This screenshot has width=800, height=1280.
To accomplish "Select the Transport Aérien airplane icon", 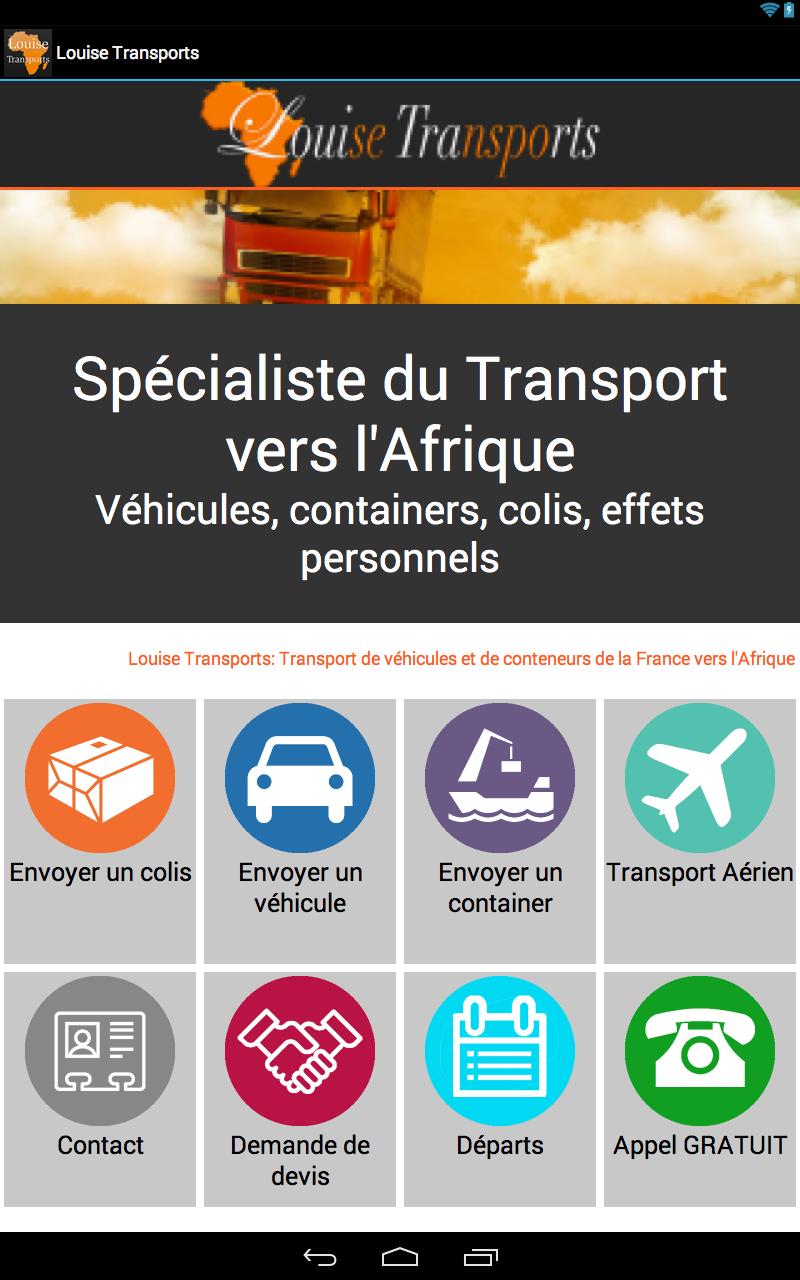I will click(700, 777).
